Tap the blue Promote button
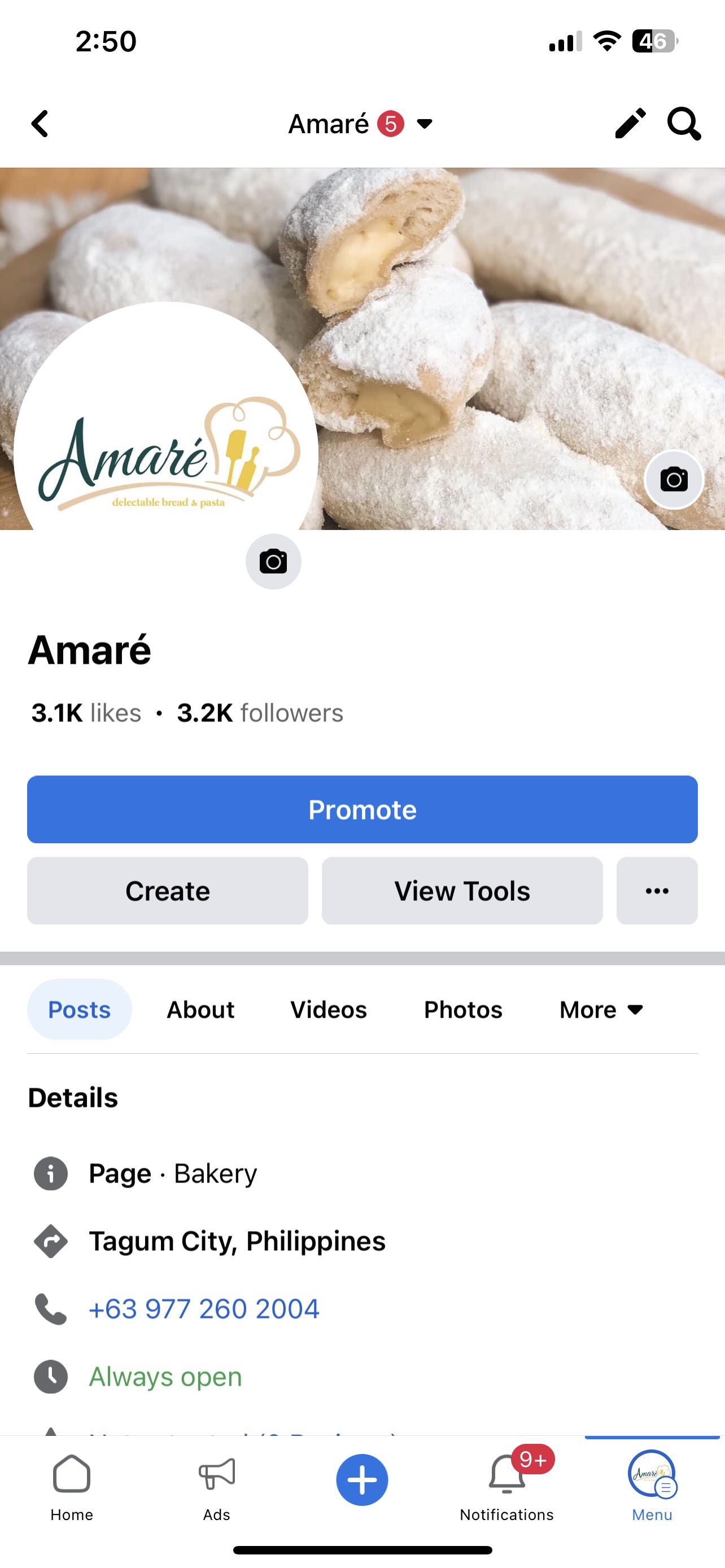725x1568 pixels. tap(362, 809)
